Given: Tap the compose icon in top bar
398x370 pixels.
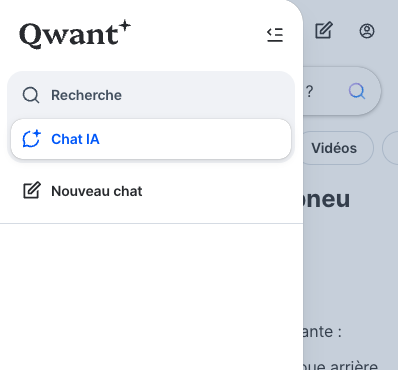Looking at the screenshot, I should click(x=324, y=31).
